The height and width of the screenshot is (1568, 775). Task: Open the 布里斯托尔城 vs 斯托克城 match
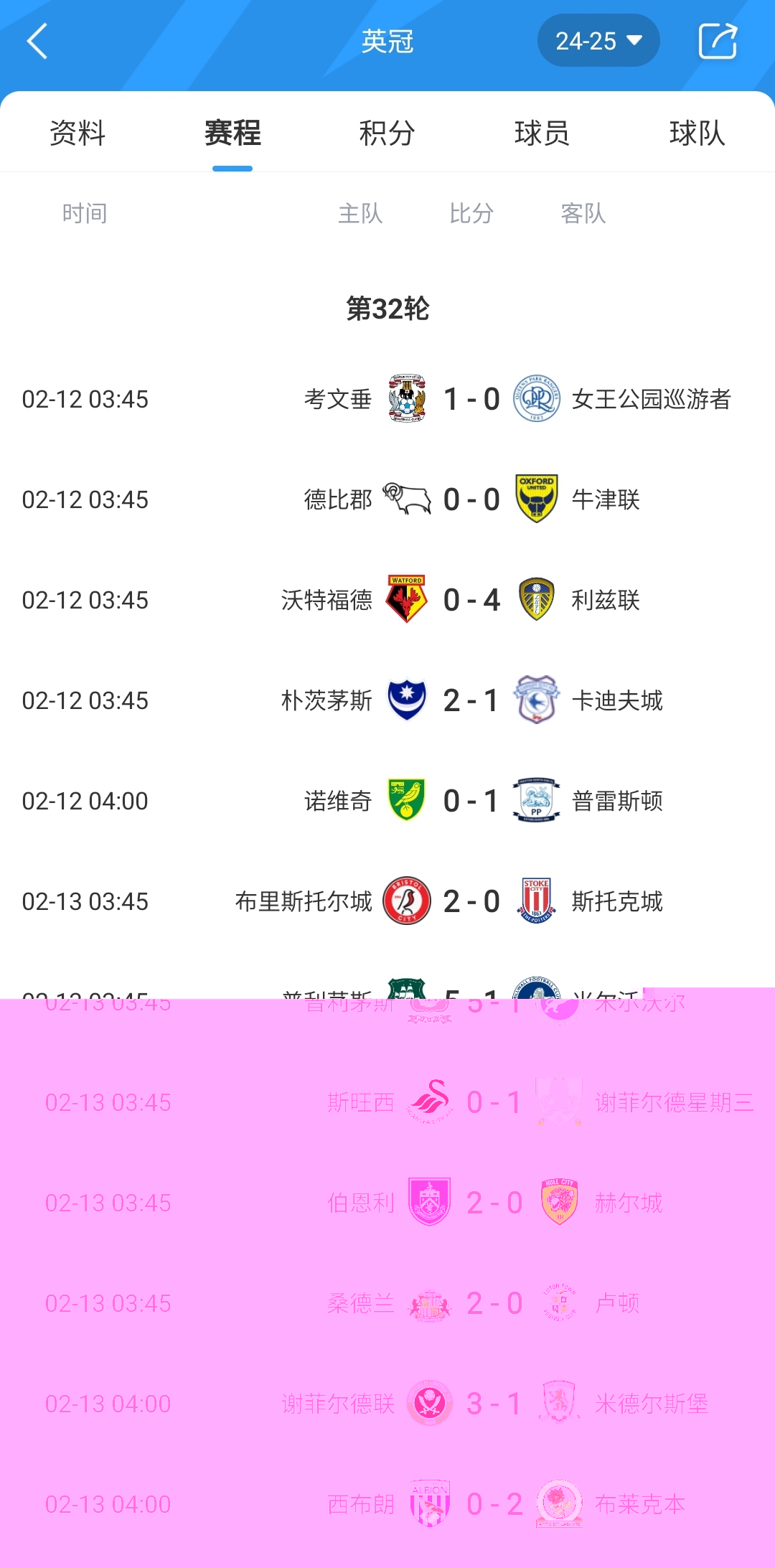tap(387, 901)
